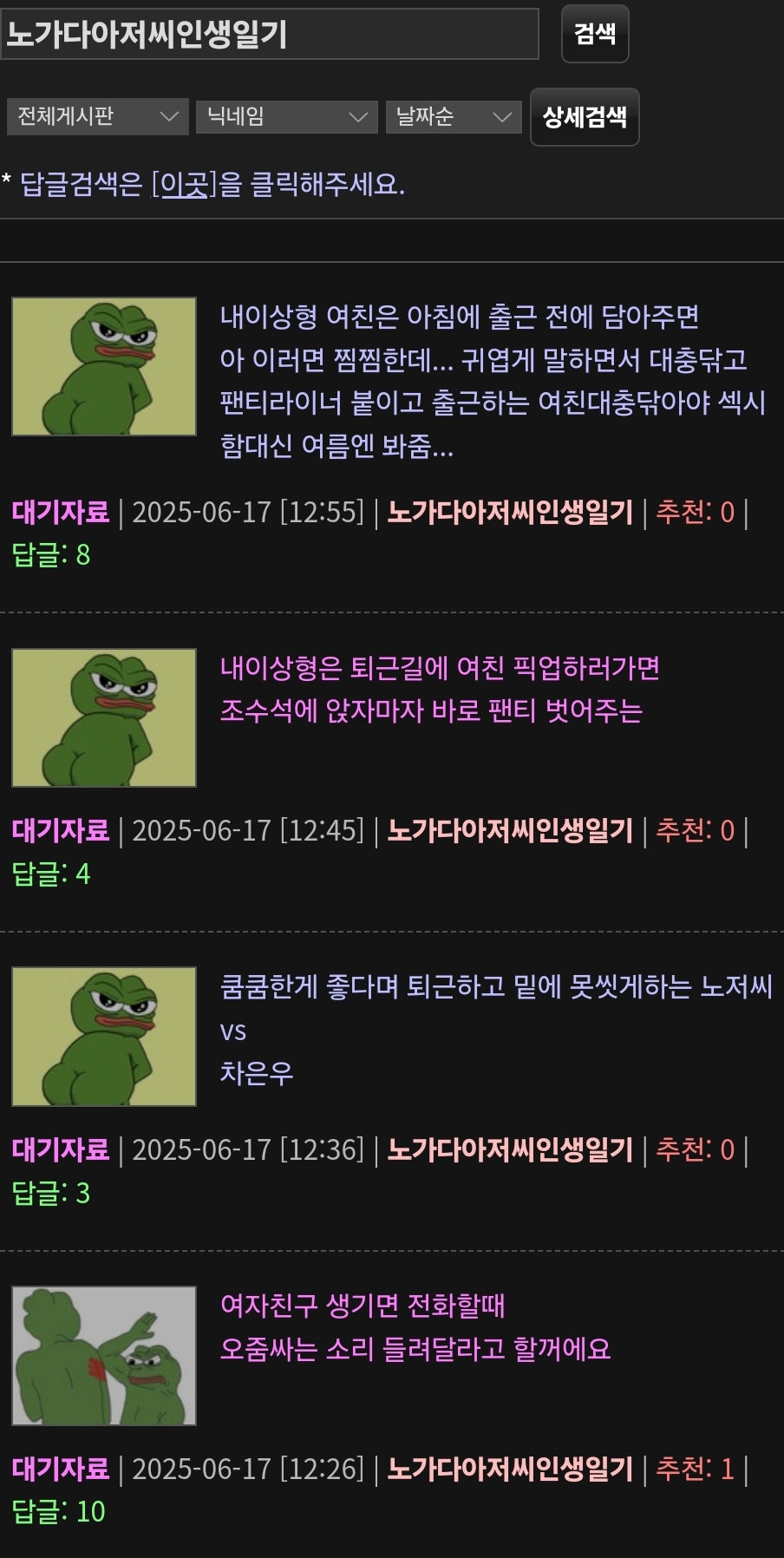Open the post posted at 12:45
Screen dimensions: 784x1558
click(x=440, y=690)
